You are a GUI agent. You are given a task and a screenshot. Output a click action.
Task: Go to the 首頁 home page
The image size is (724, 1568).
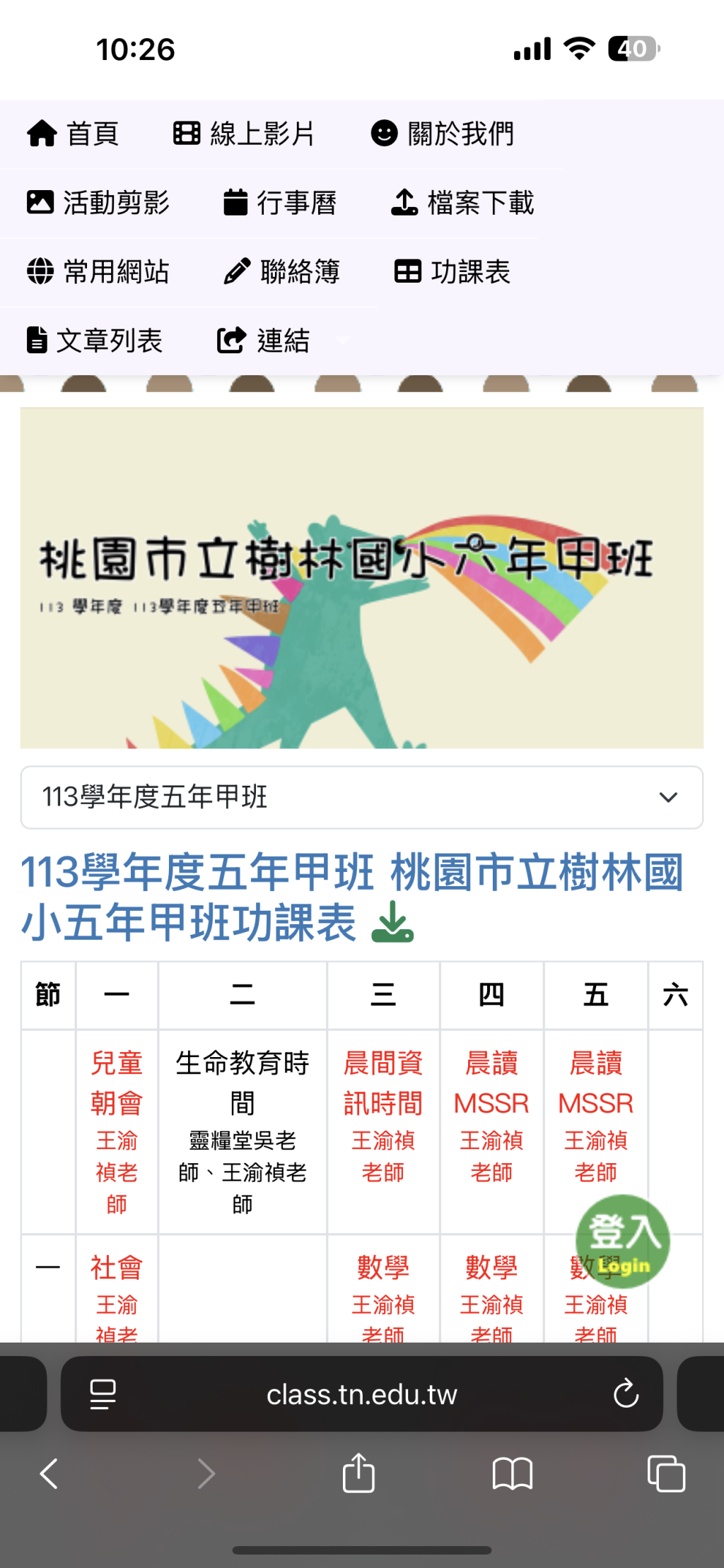pyautogui.click(x=73, y=134)
